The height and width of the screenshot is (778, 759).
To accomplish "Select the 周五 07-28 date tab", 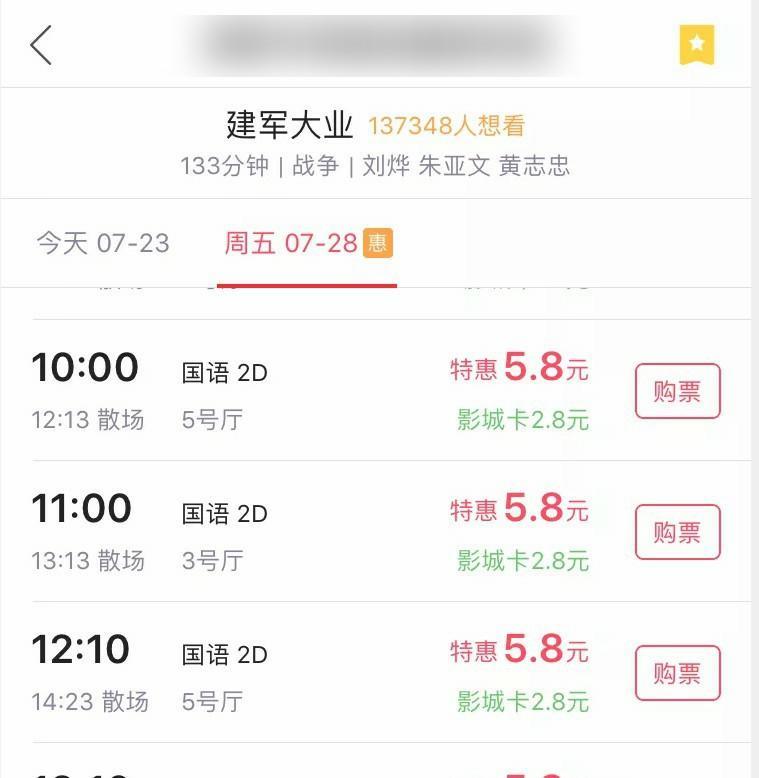I will 307,243.
